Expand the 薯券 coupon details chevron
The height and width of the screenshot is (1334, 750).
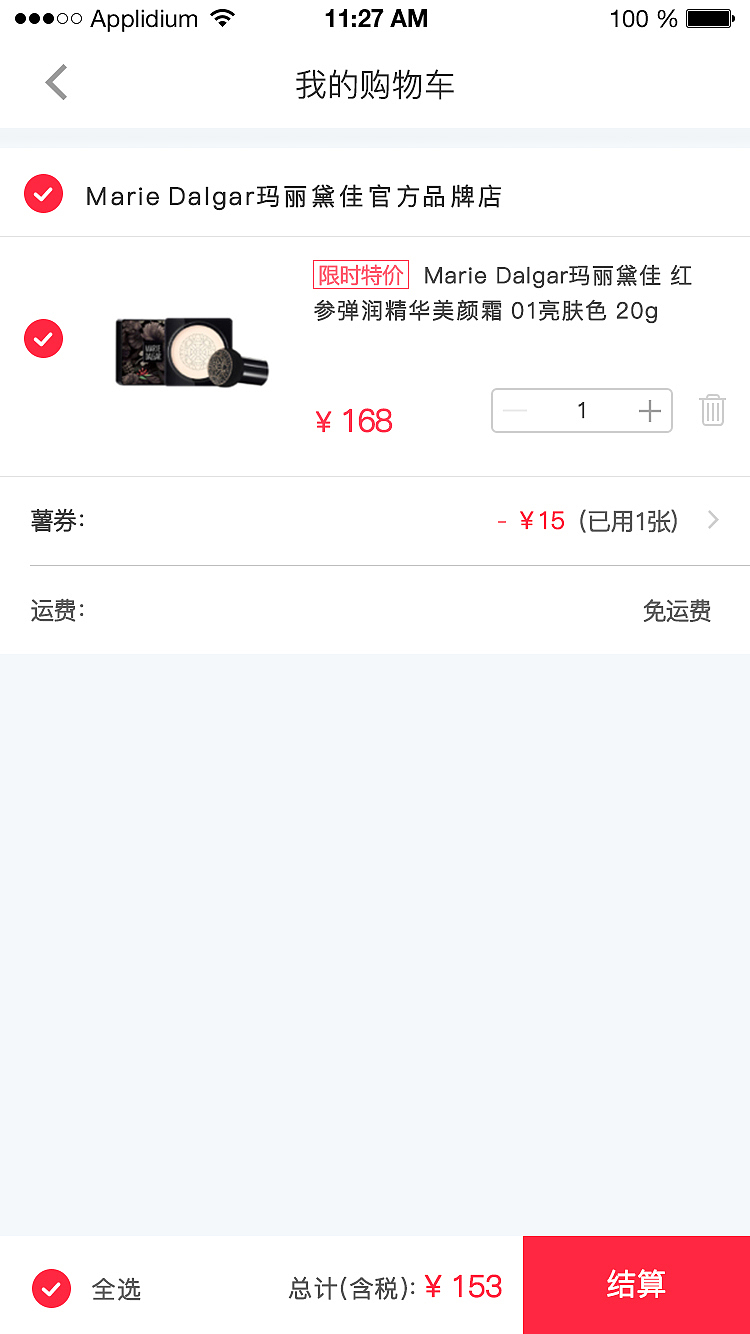coord(713,520)
